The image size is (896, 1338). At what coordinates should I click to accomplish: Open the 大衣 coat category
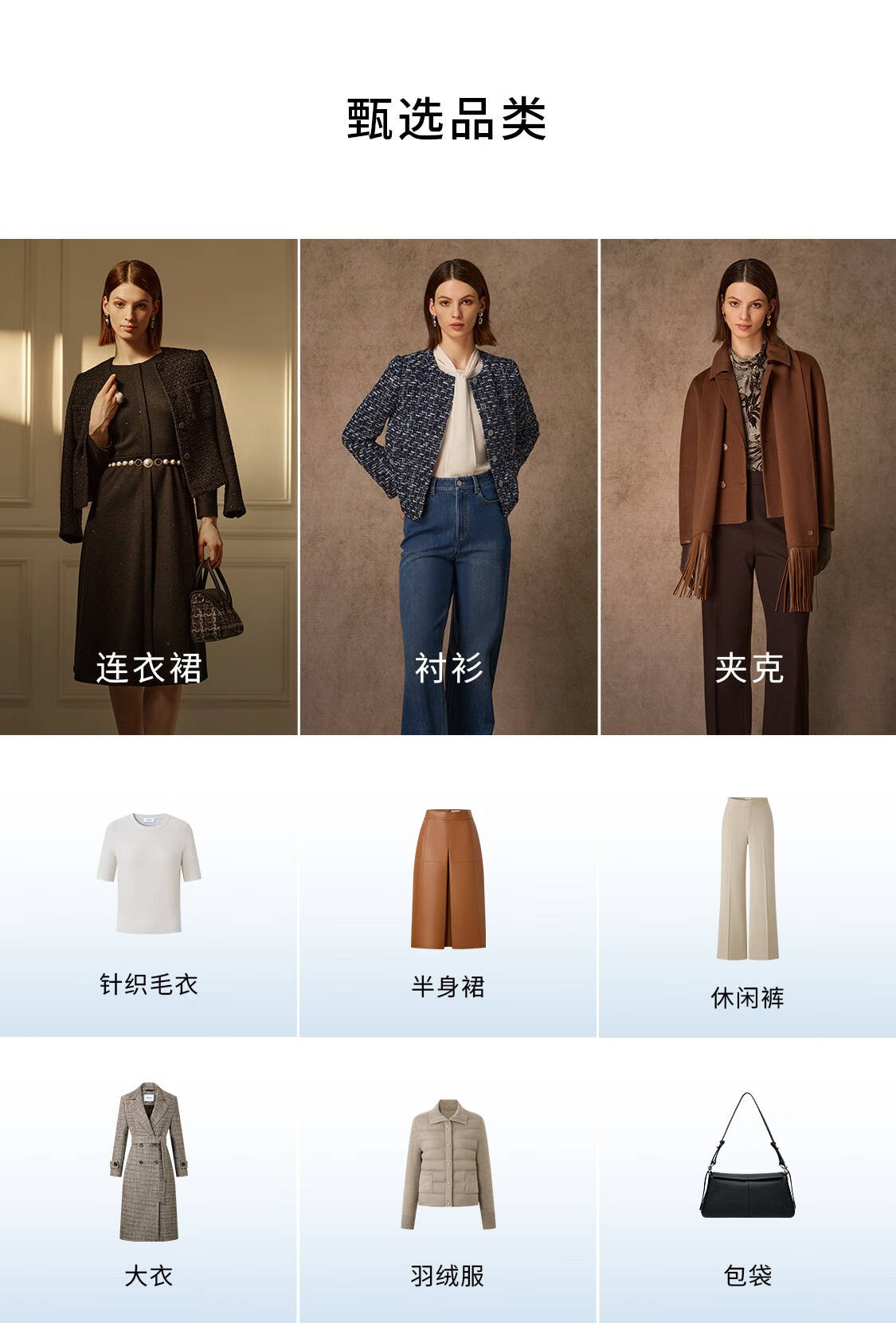point(148,1187)
